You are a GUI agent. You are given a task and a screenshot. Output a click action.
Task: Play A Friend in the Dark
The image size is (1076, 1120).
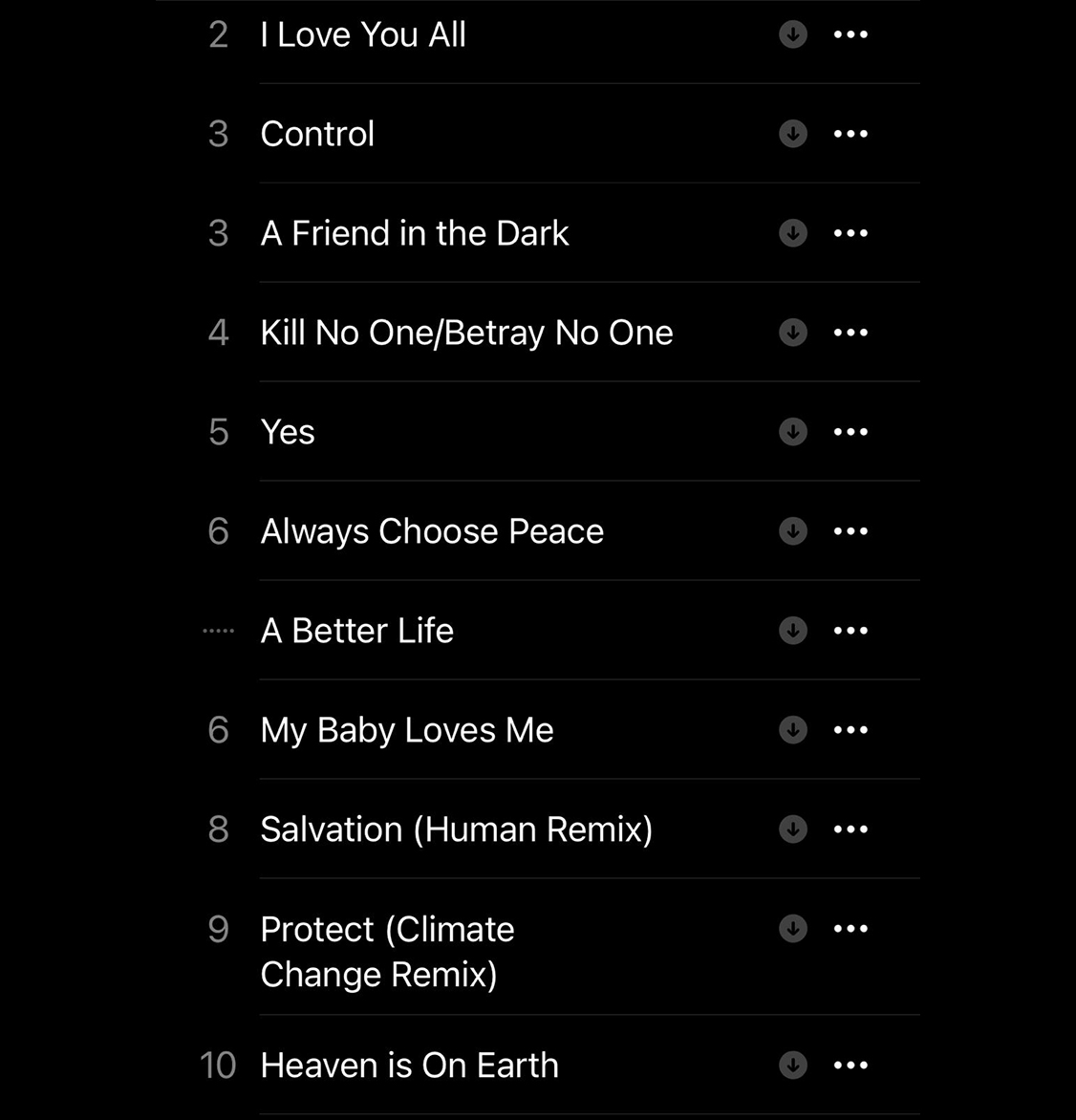[x=415, y=233]
